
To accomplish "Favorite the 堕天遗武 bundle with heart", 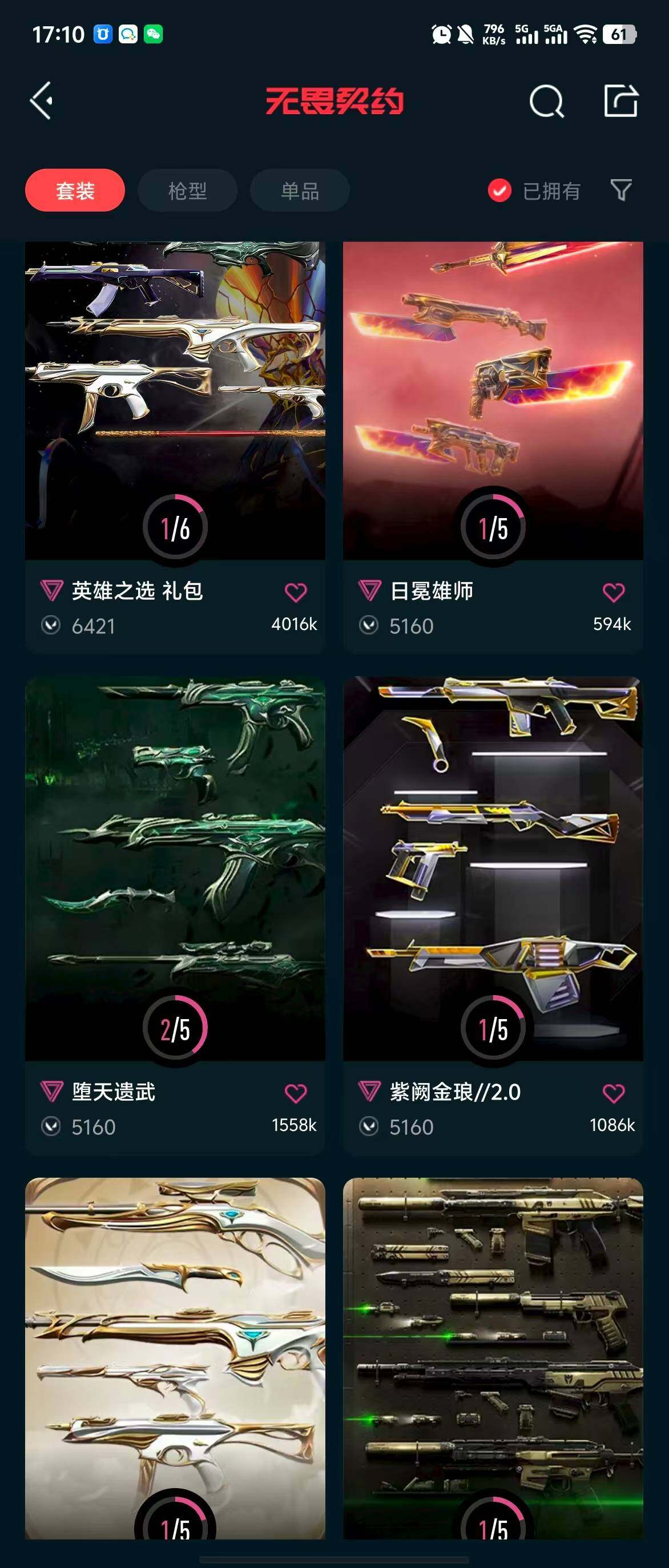I will coord(296,1093).
